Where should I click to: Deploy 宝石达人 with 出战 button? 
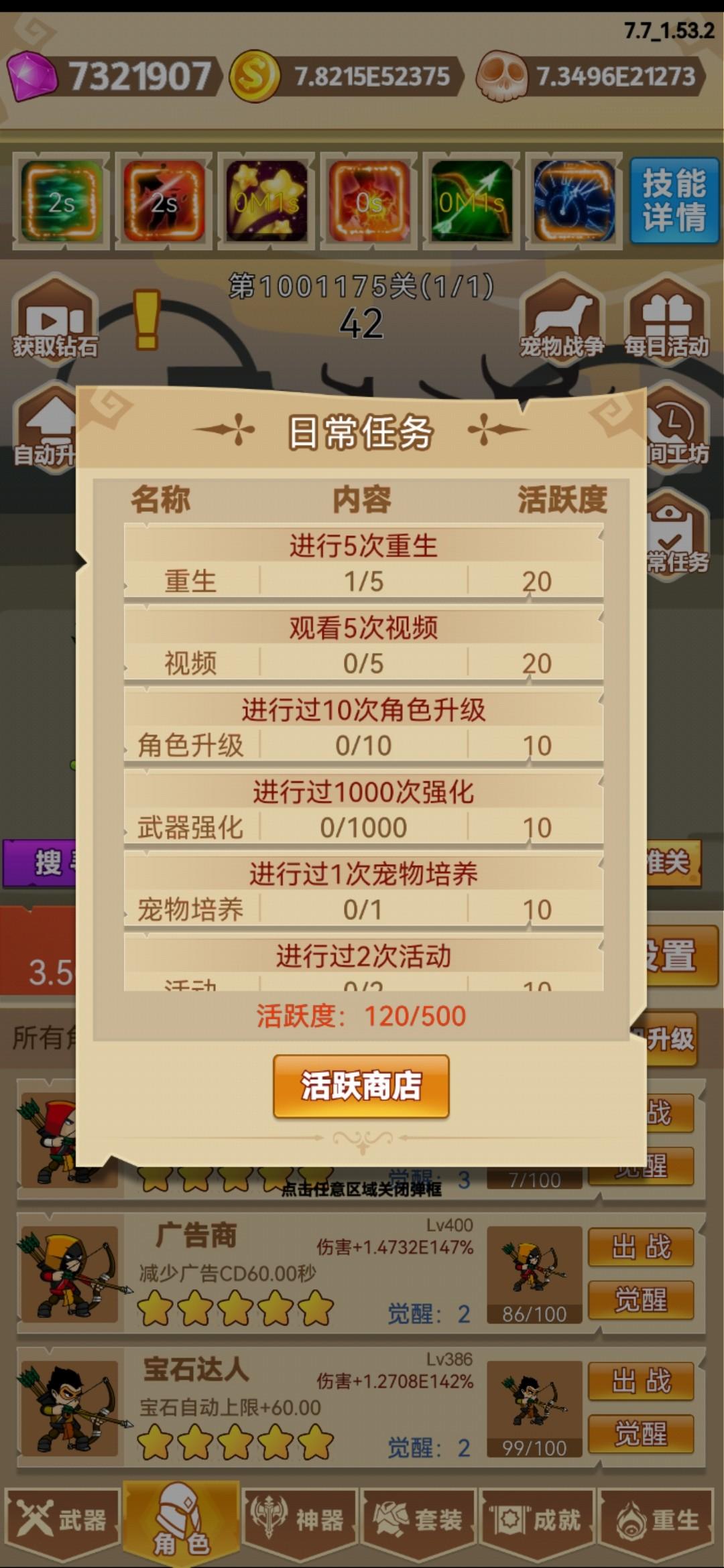pos(641,1381)
